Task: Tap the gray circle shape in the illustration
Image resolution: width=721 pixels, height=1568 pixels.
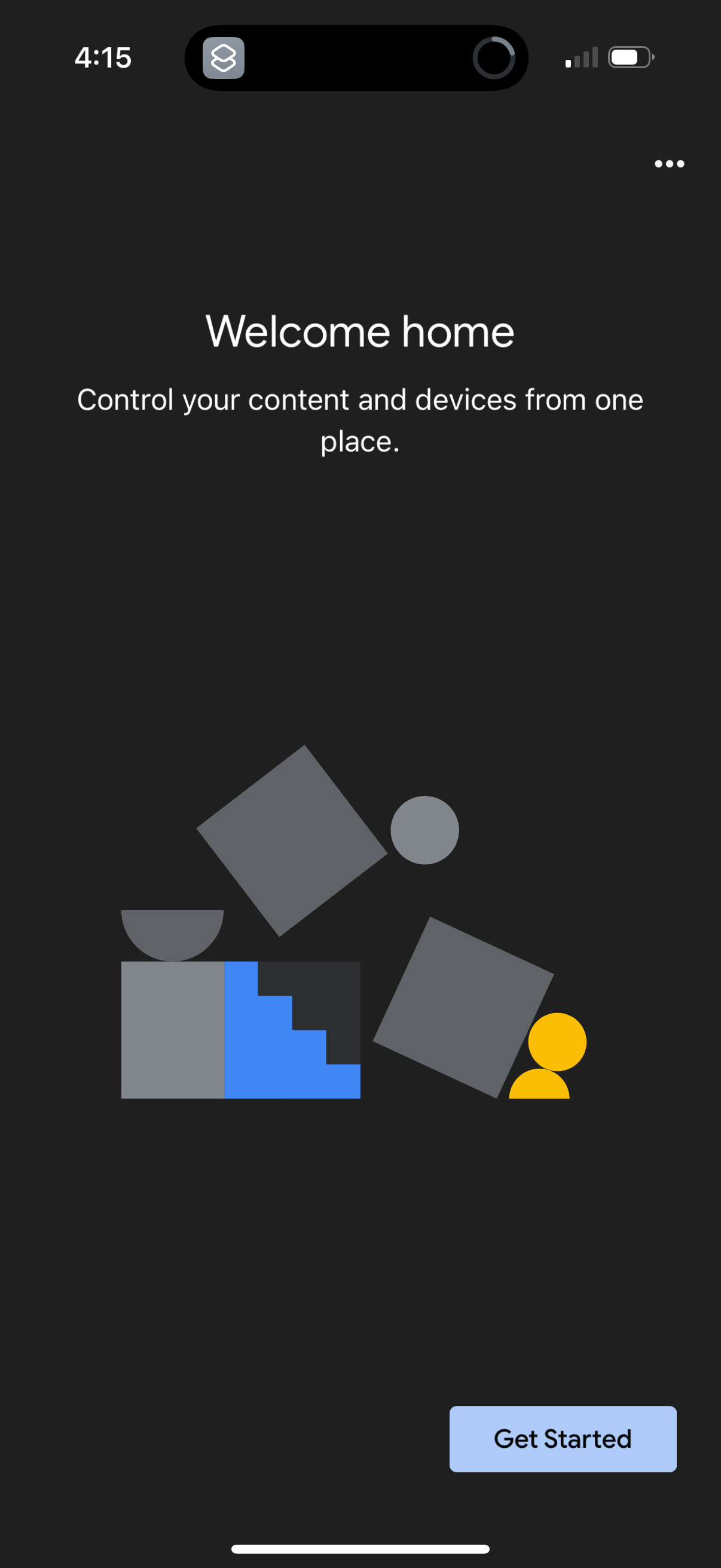Action: pos(424,831)
